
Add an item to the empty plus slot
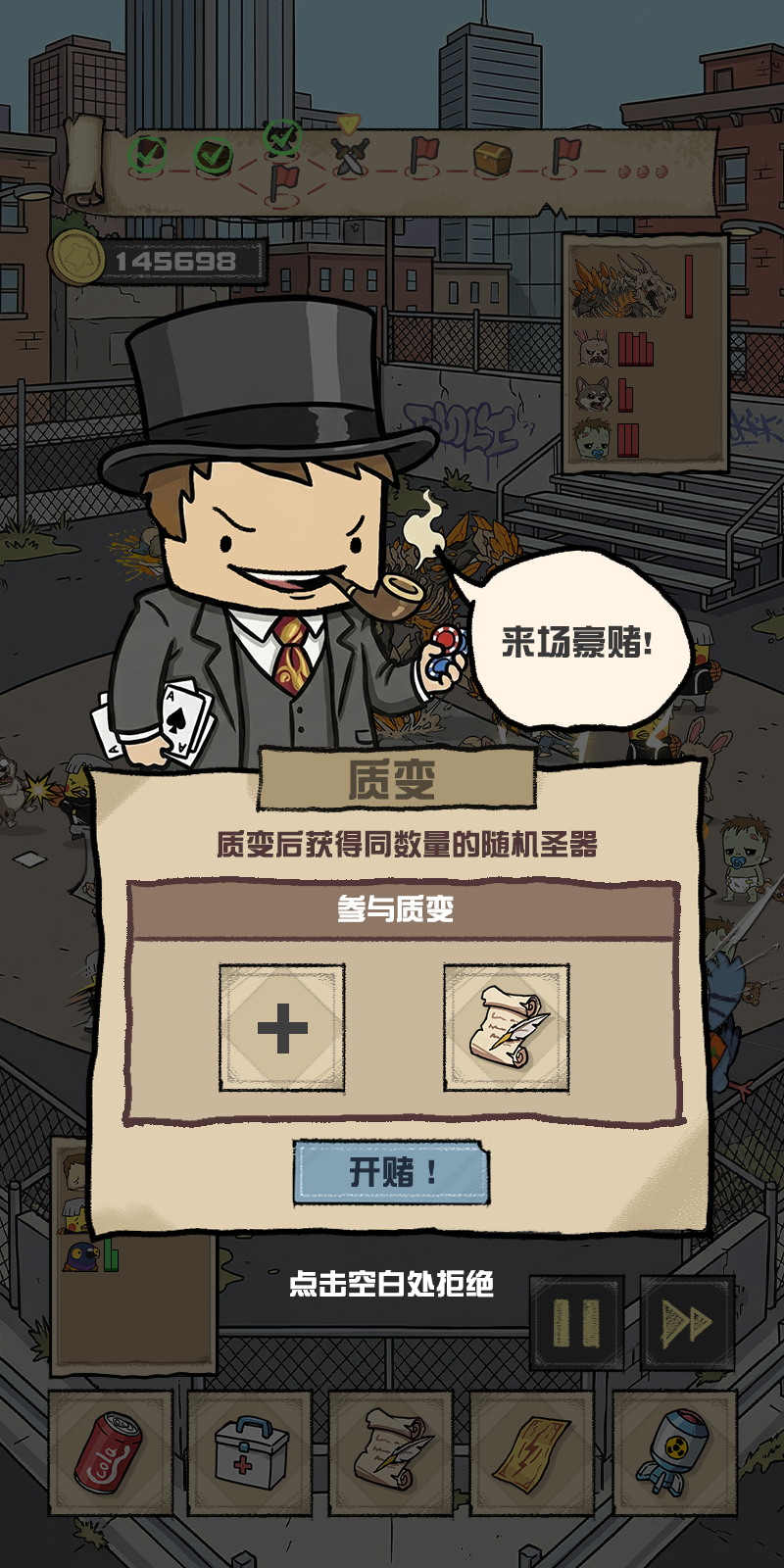(x=282, y=1028)
